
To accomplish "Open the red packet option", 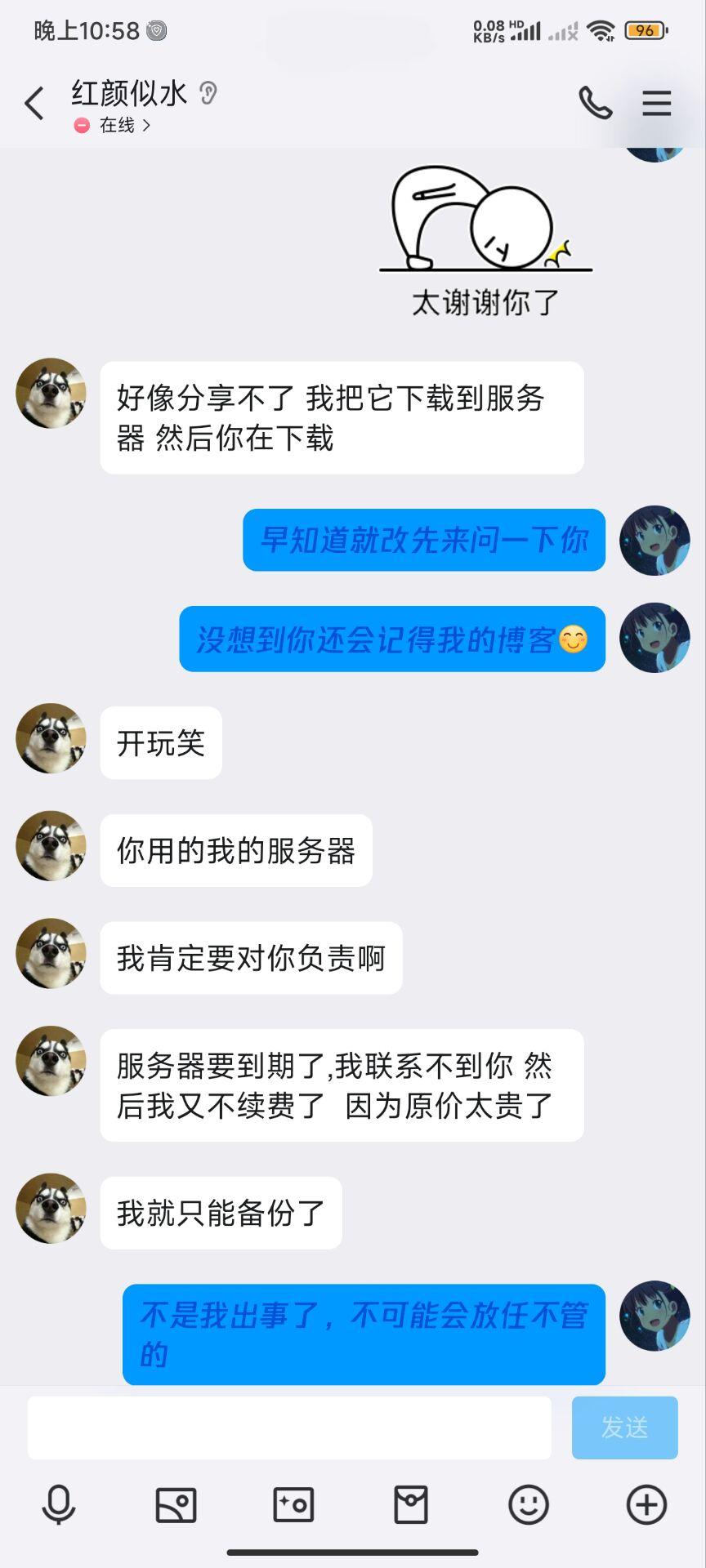I will (411, 1504).
